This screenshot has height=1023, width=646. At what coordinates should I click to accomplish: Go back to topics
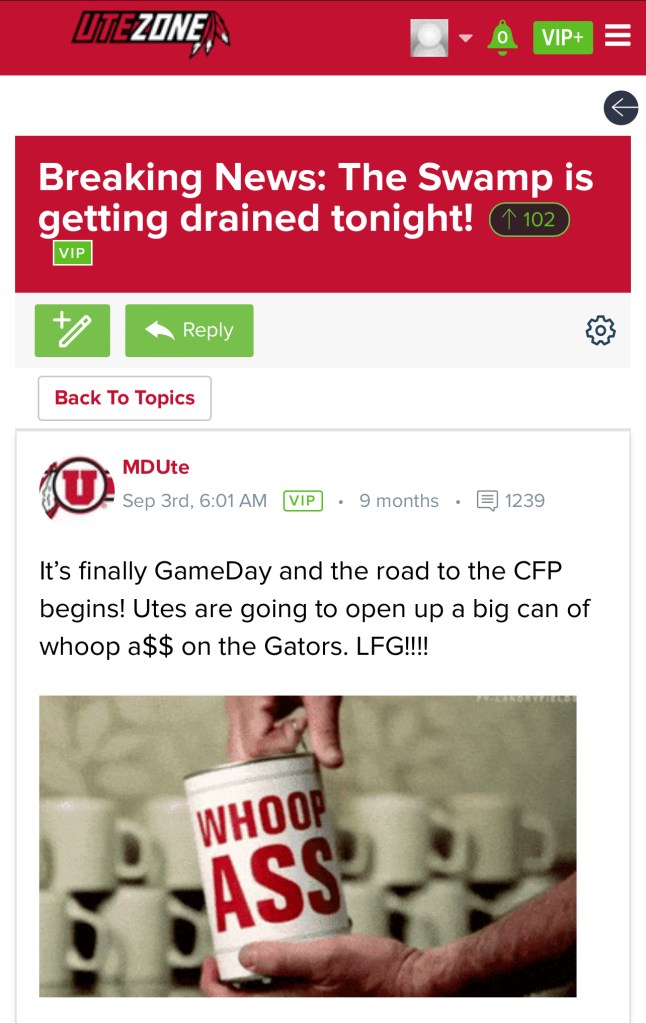pos(125,398)
